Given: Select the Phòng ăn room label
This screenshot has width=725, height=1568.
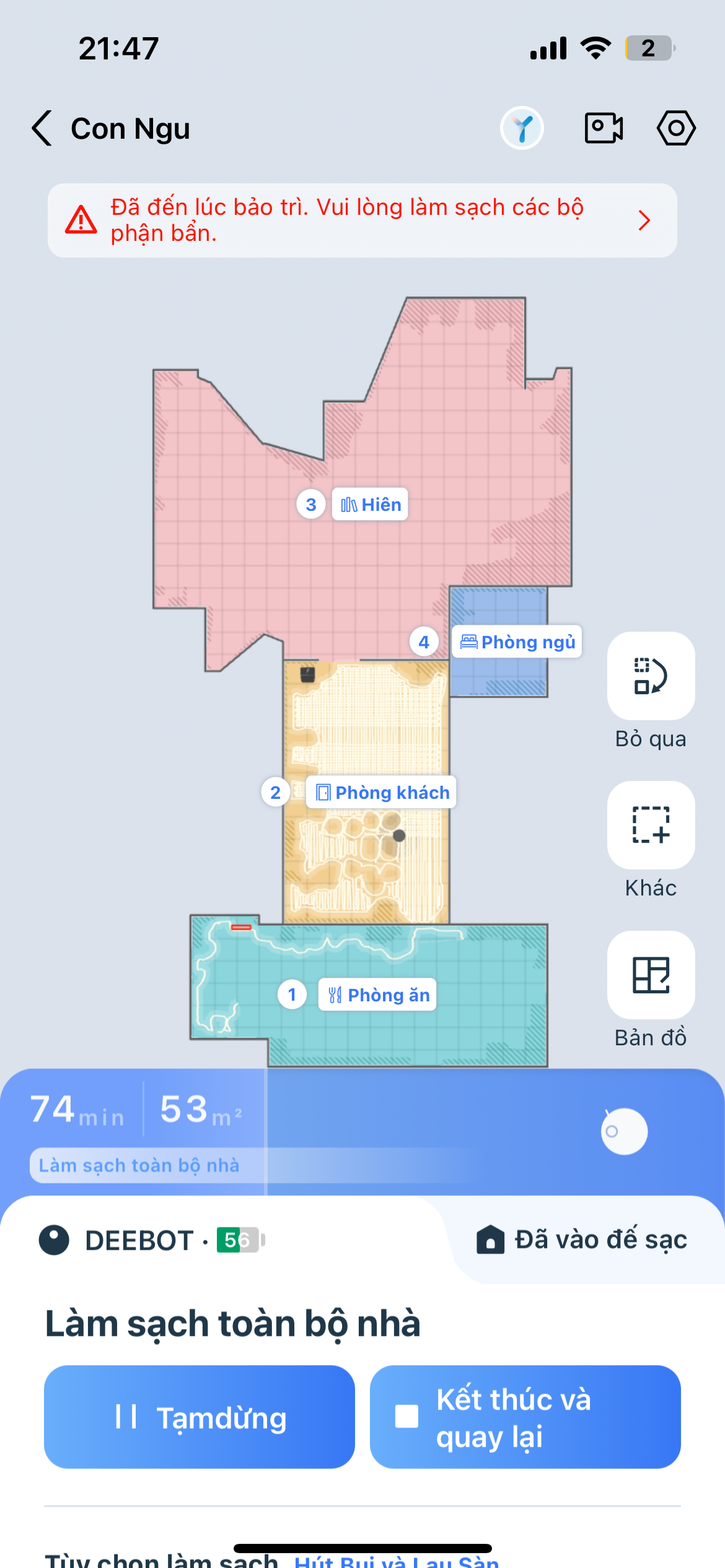Looking at the screenshot, I should (x=378, y=995).
